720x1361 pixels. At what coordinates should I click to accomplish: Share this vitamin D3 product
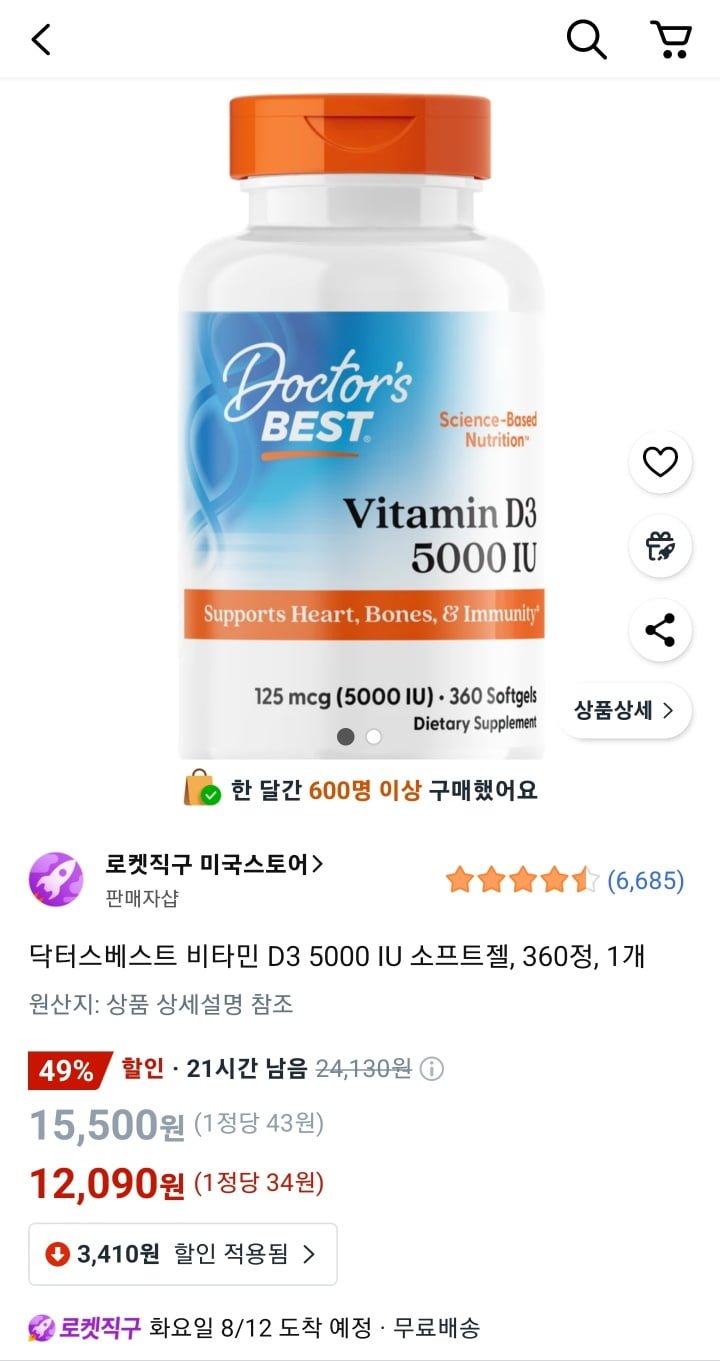pos(660,630)
